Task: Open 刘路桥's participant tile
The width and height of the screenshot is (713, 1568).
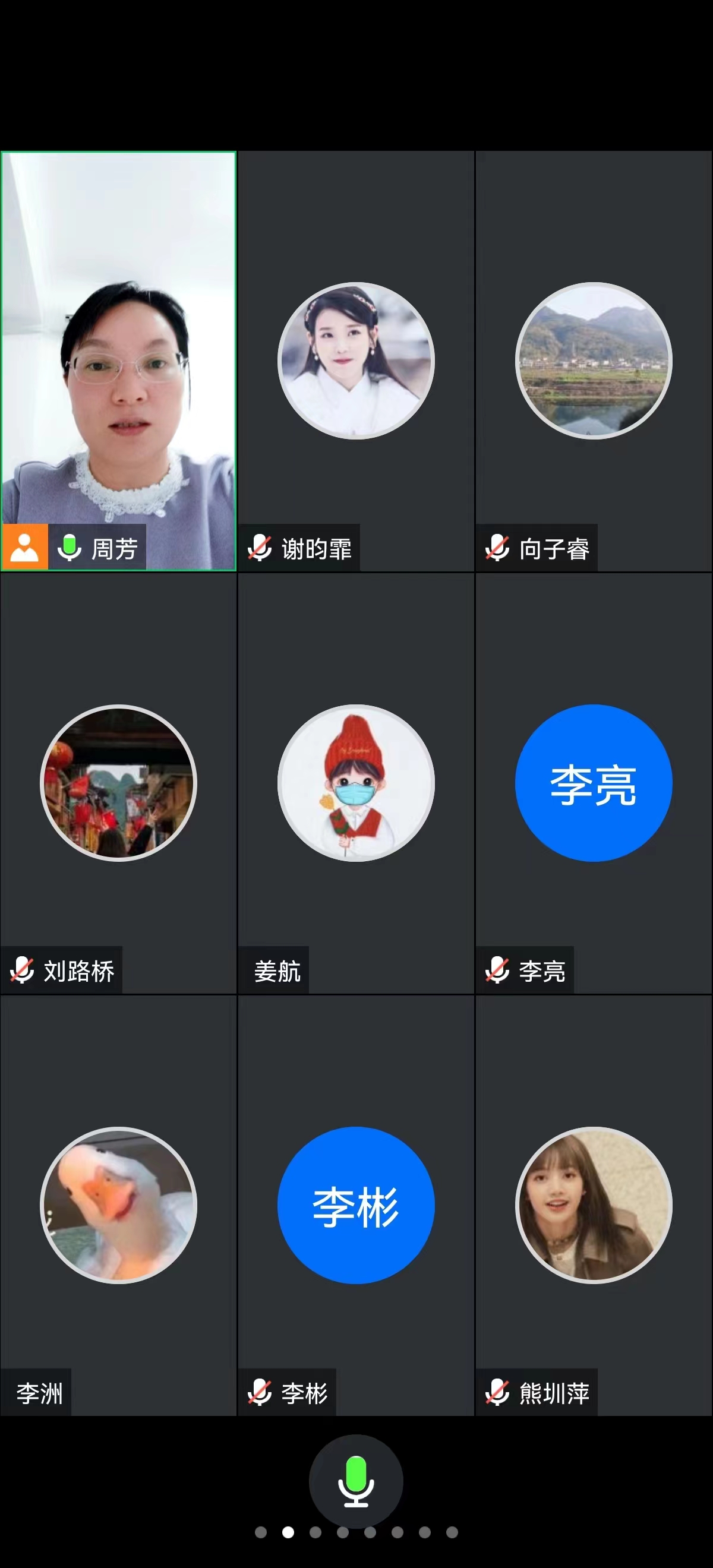Action: pyautogui.click(x=118, y=783)
